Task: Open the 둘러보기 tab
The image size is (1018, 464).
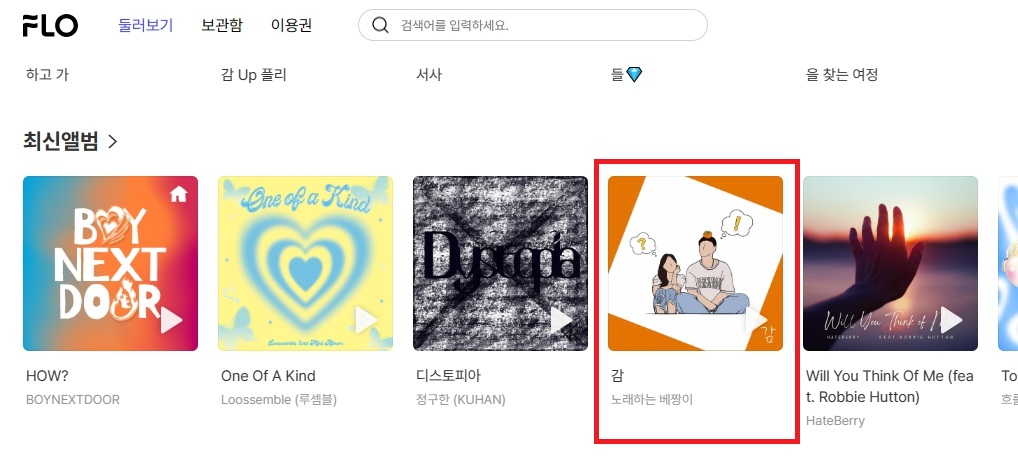Action: [146, 25]
